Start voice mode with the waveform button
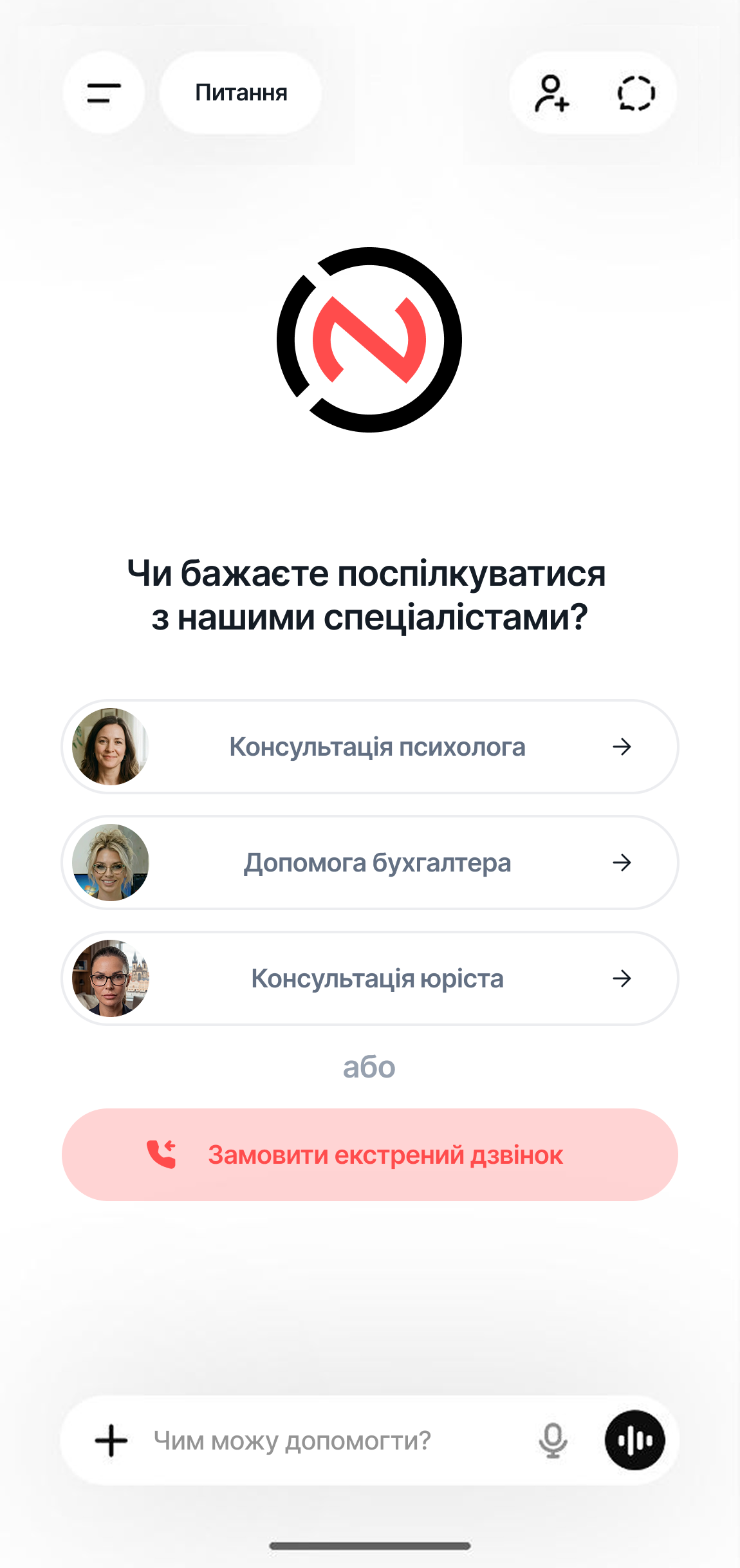740x1568 pixels. 634,1441
